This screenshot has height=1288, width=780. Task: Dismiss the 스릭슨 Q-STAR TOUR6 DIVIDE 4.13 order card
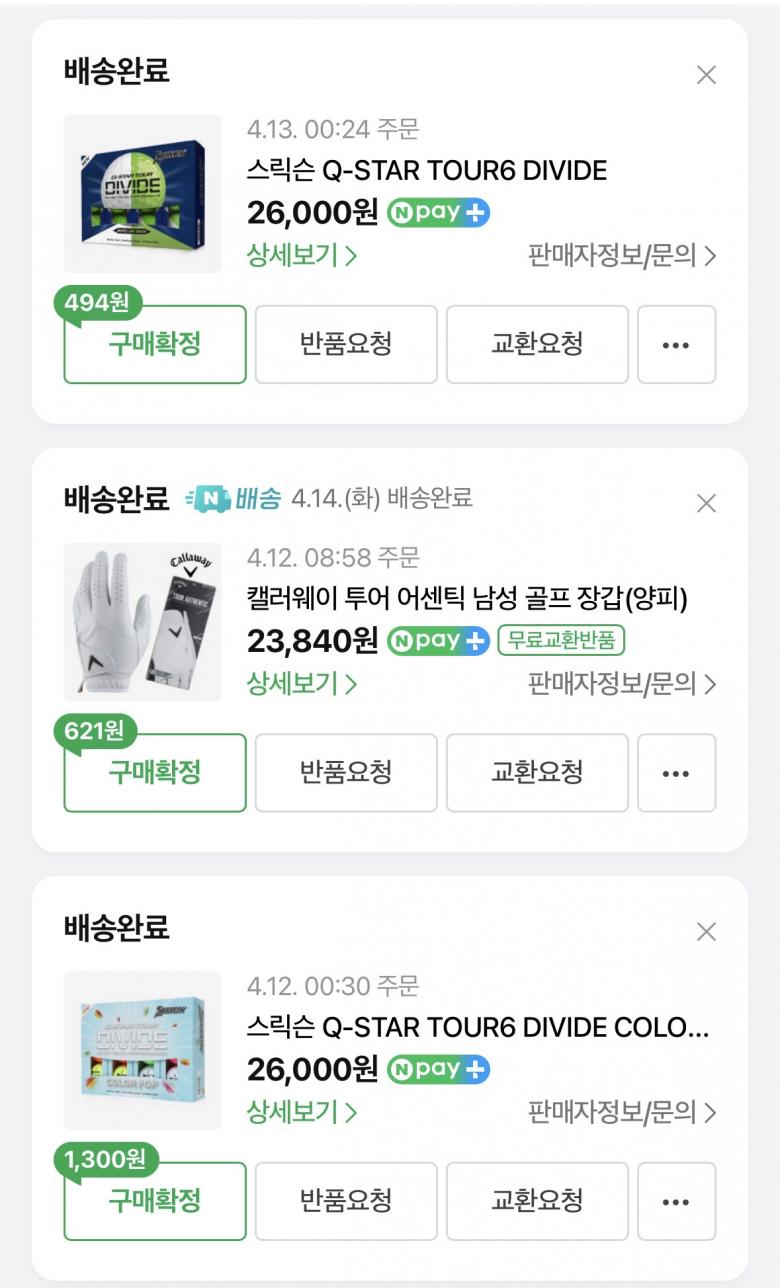click(x=706, y=75)
